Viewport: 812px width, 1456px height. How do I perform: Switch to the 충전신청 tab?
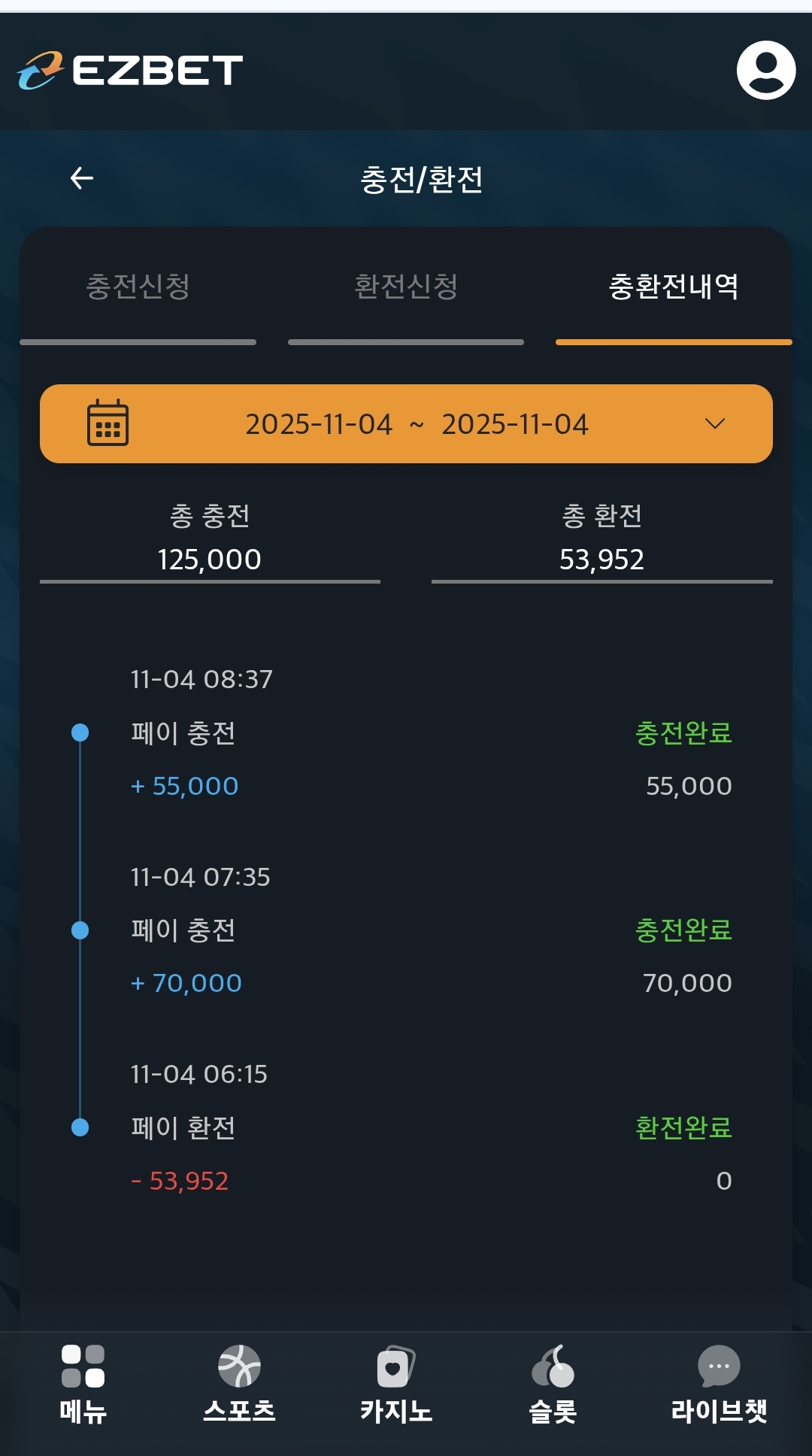[138, 287]
